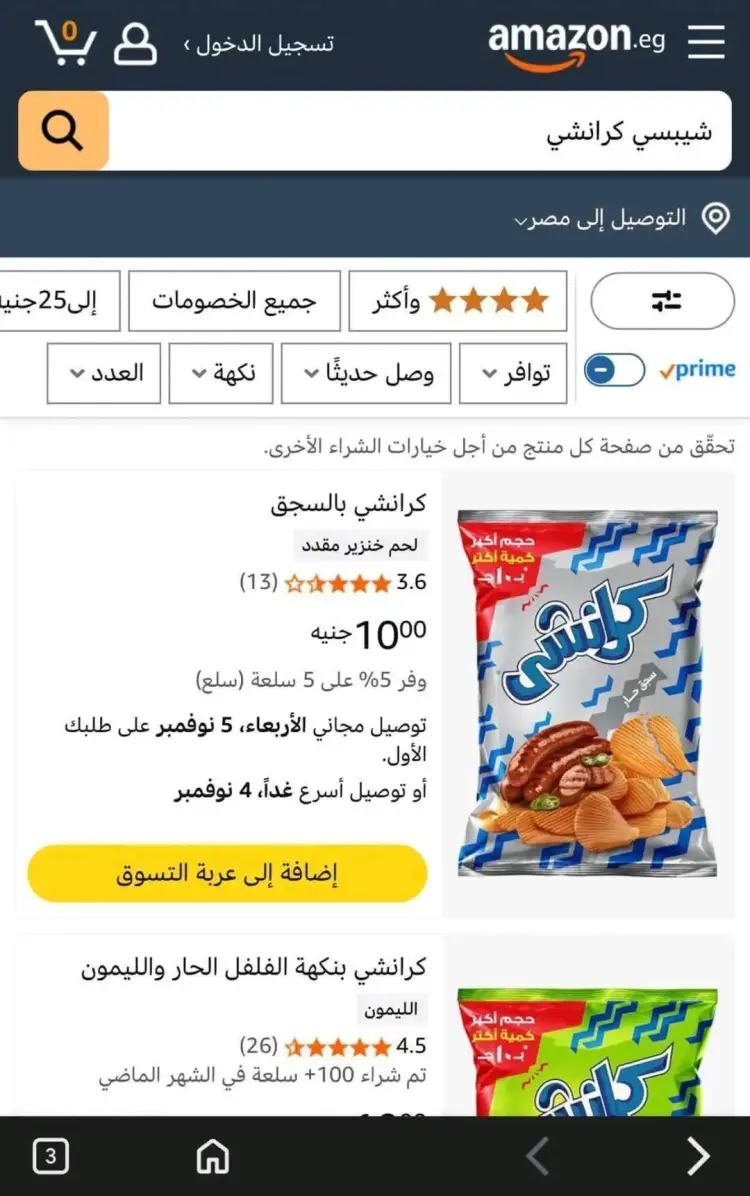Enable the Prime toggle

pyautogui.click(x=614, y=370)
